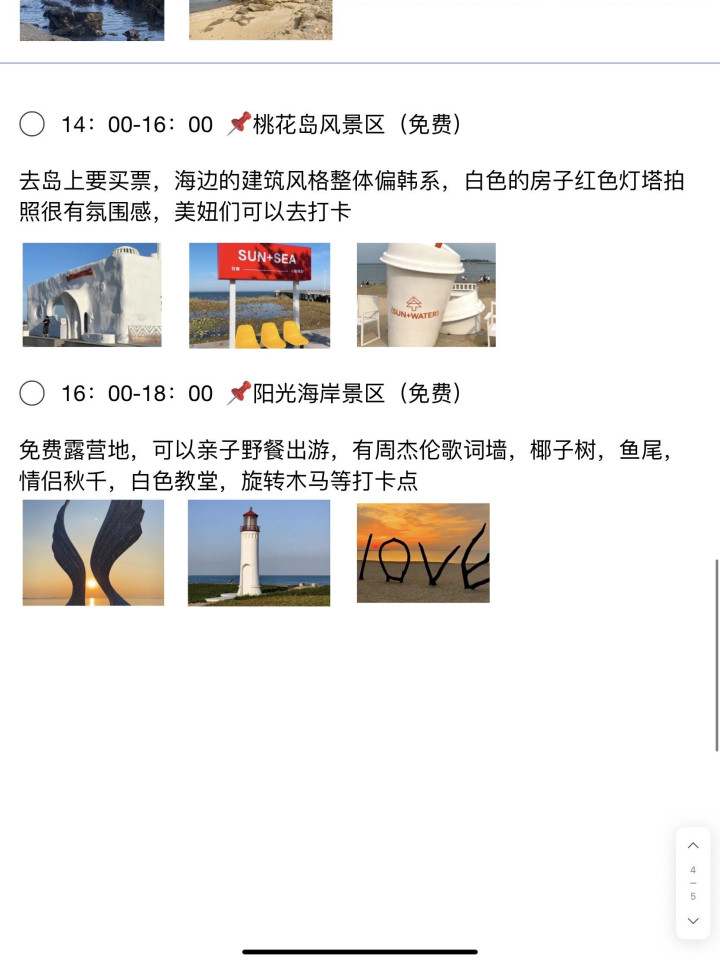
Task: Open the fish tail sunset sculpture photo
Action: (93, 552)
